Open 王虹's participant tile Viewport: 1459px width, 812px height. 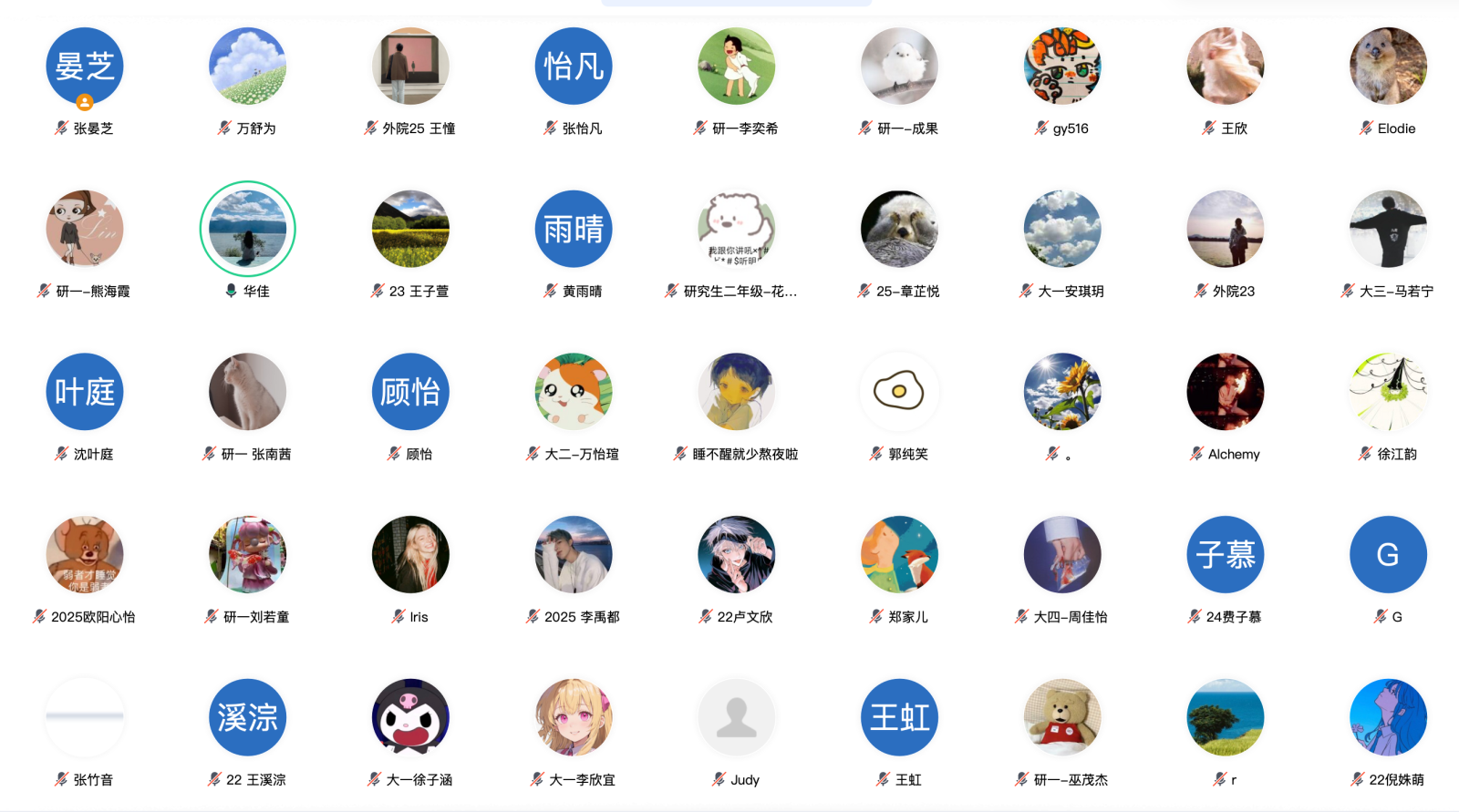(x=899, y=717)
